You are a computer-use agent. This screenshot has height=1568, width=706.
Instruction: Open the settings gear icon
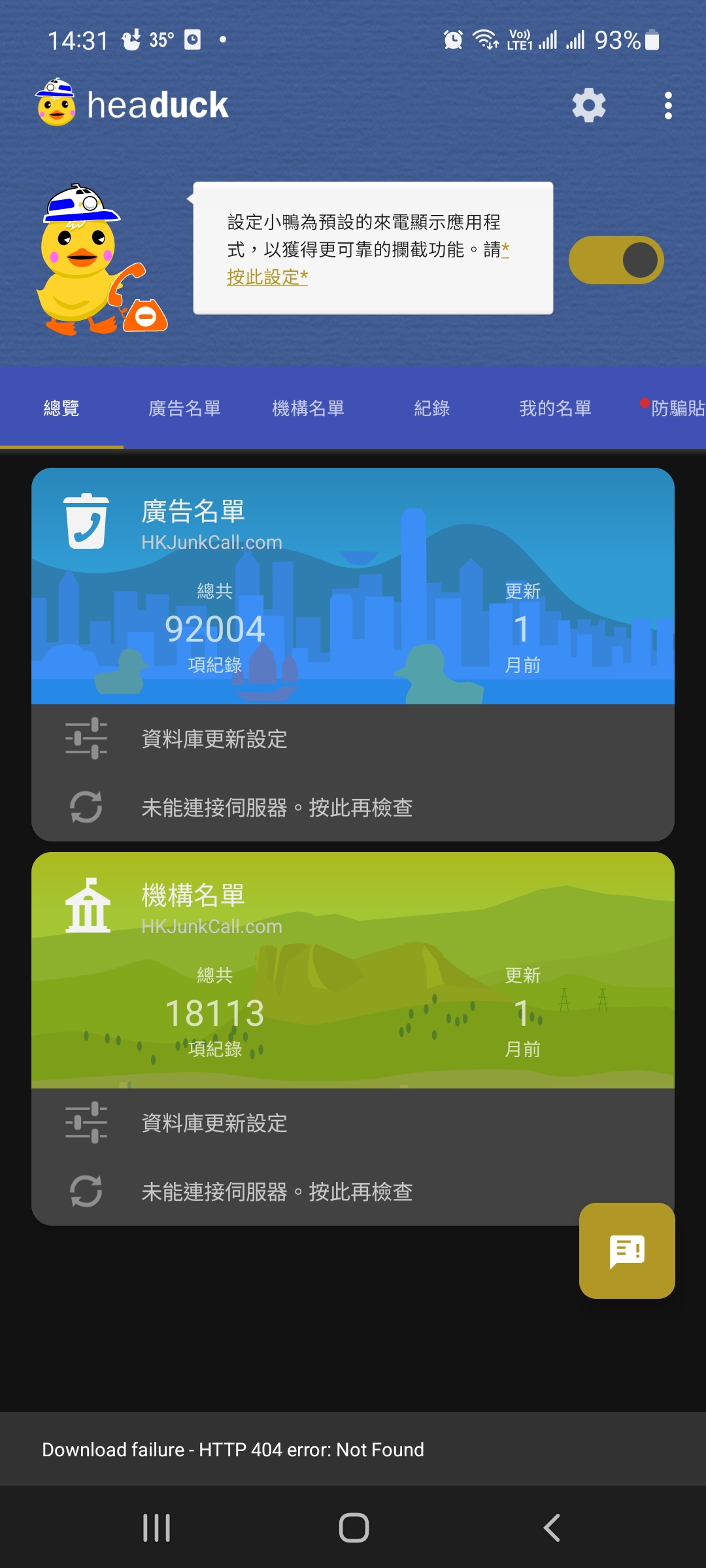pos(588,105)
